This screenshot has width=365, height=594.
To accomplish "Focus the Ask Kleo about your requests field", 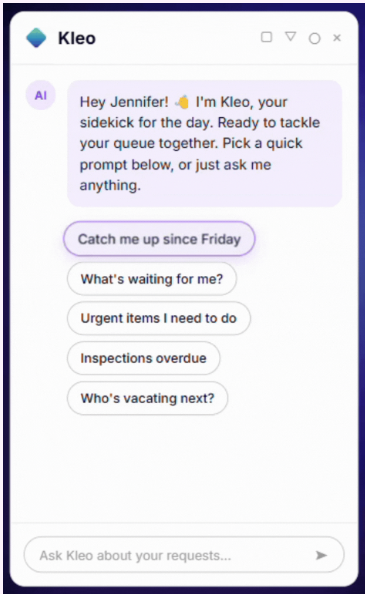I will point(184,555).
